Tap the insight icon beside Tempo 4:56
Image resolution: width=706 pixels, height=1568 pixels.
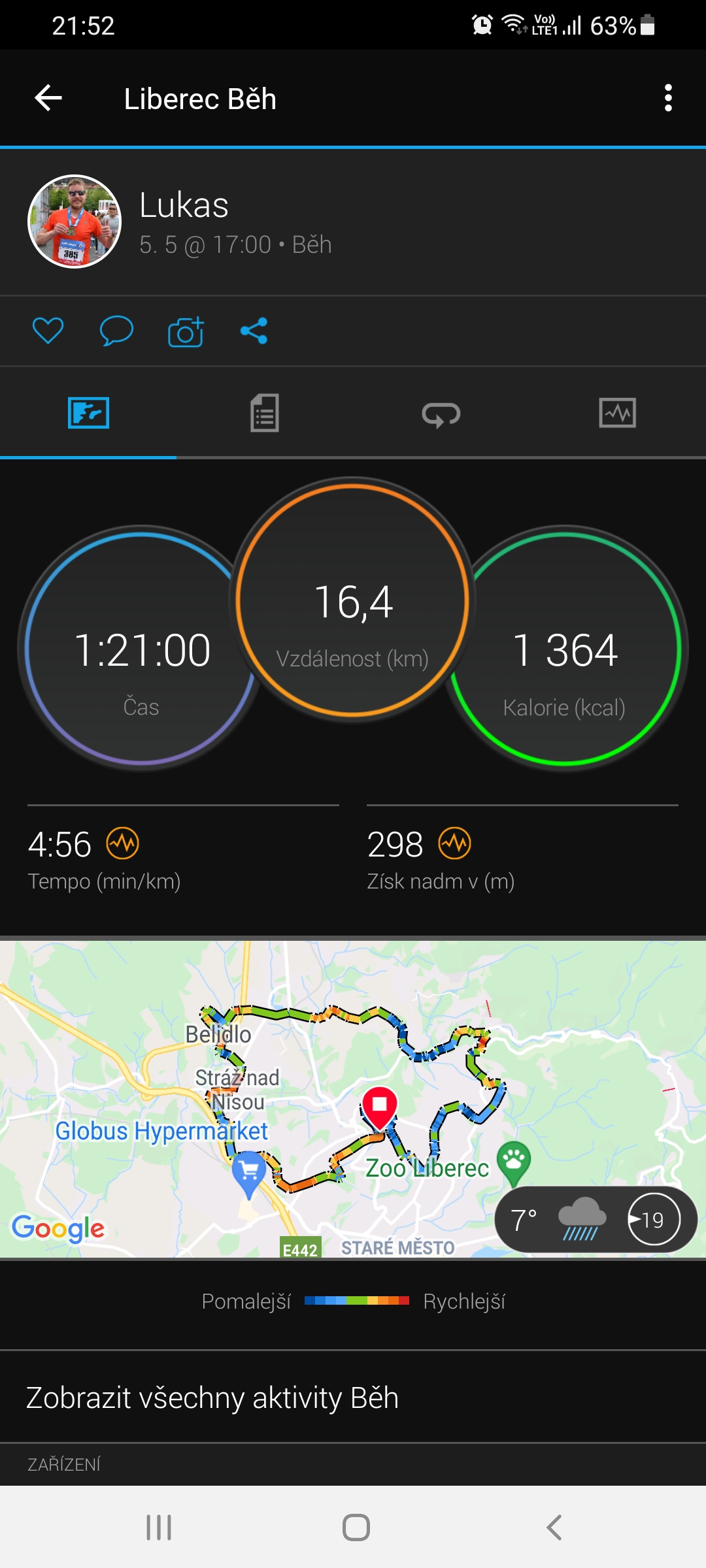(123, 843)
